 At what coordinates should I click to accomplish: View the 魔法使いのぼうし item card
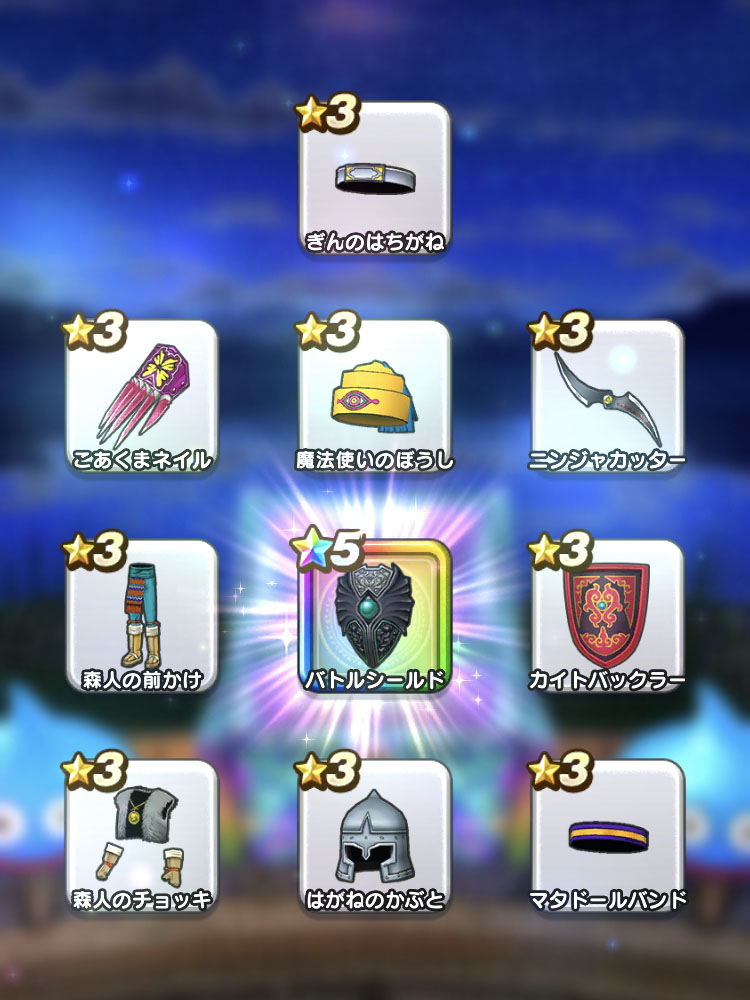pyautogui.click(x=375, y=398)
